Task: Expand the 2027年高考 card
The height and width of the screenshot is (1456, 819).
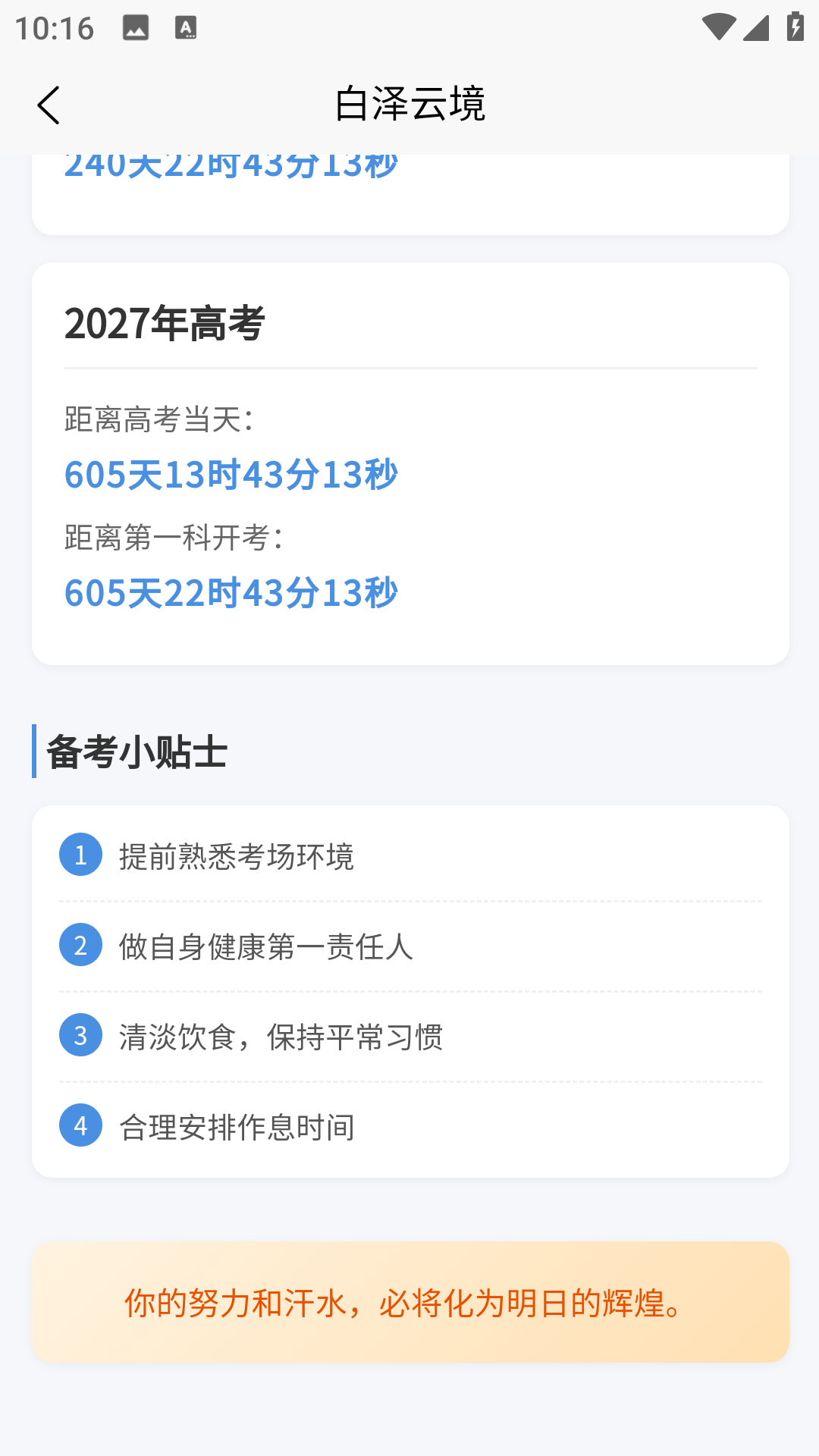Action: click(x=409, y=463)
